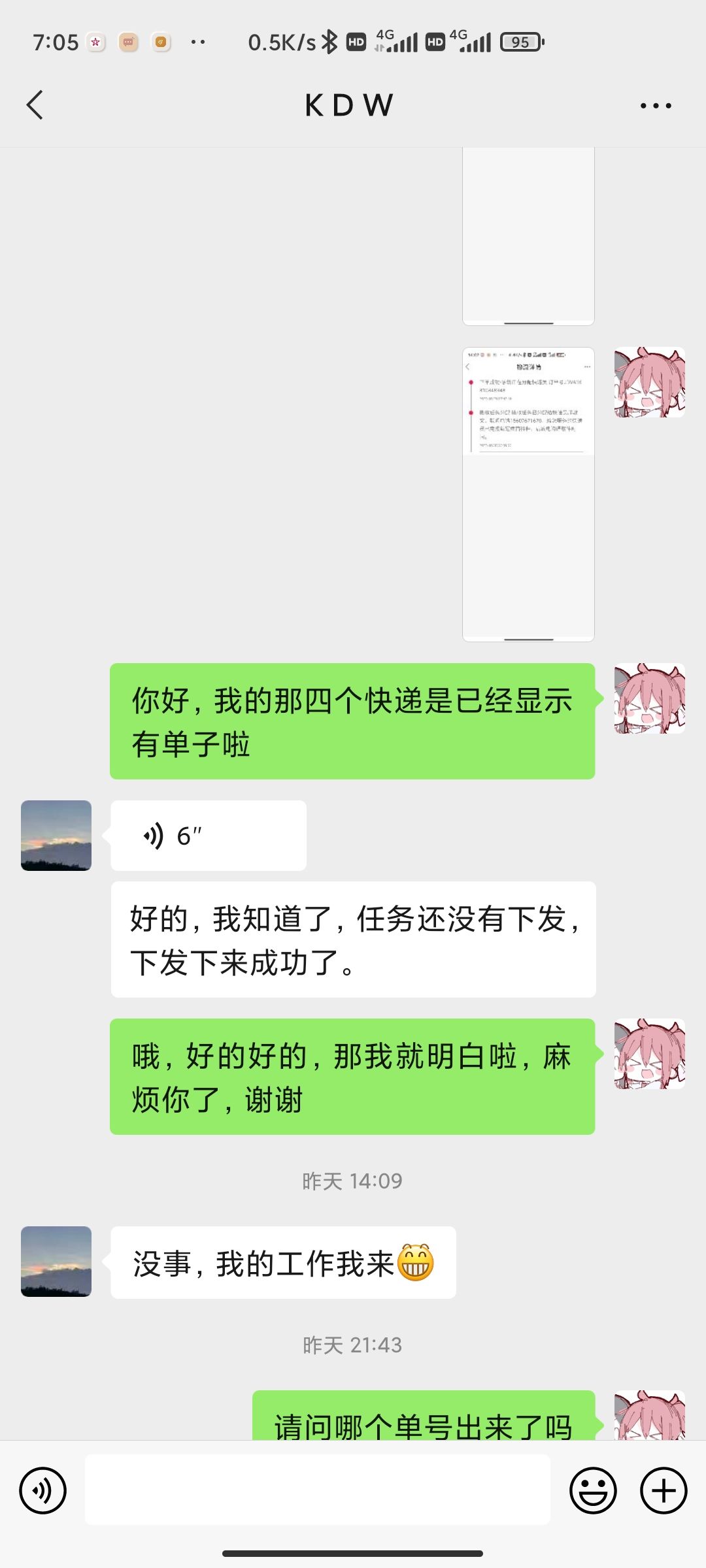This screenshot has height=1568, width=706.
Task: Open the plus attachments menu
Action: click(x=664, y=1491)
